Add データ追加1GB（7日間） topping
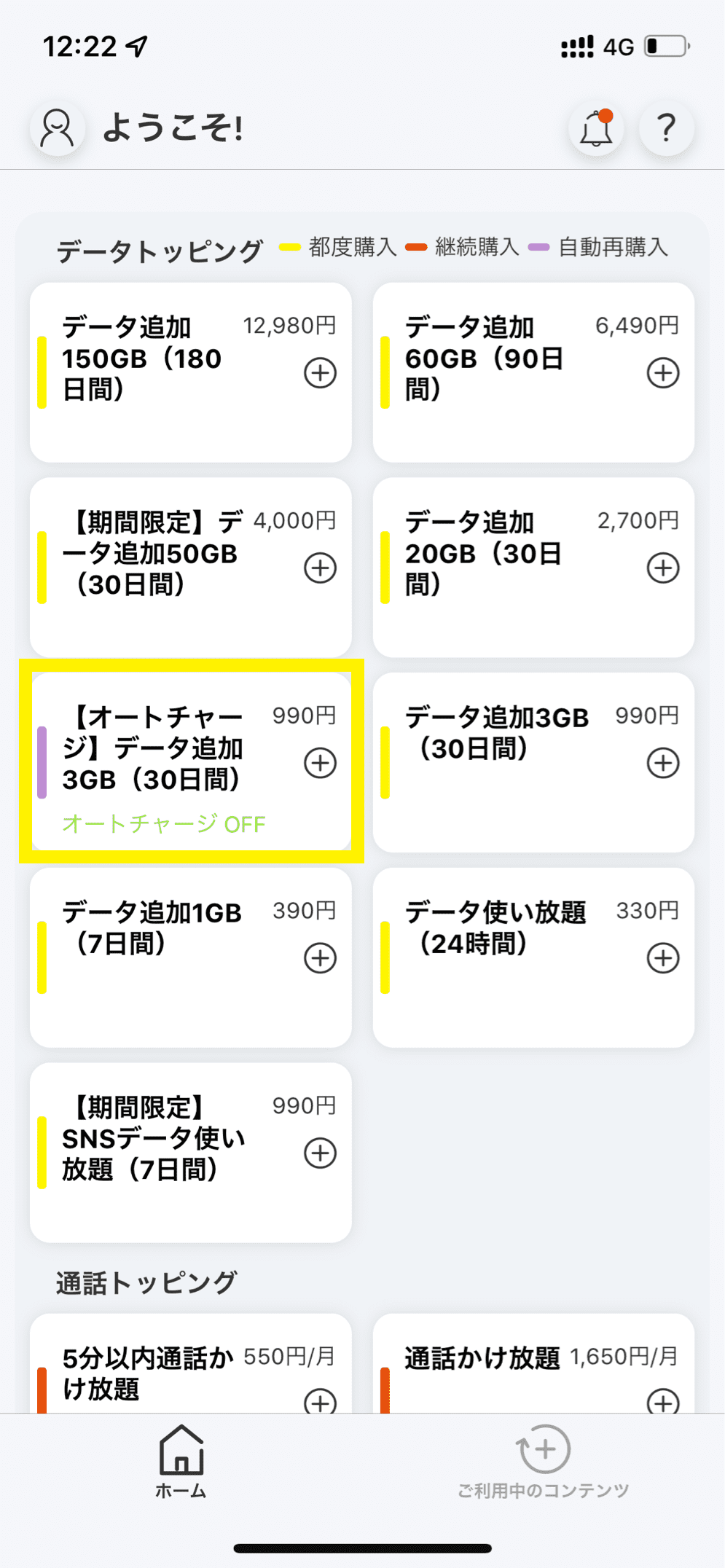This screenshot has height=1568, width=725. tap(320, 958)
